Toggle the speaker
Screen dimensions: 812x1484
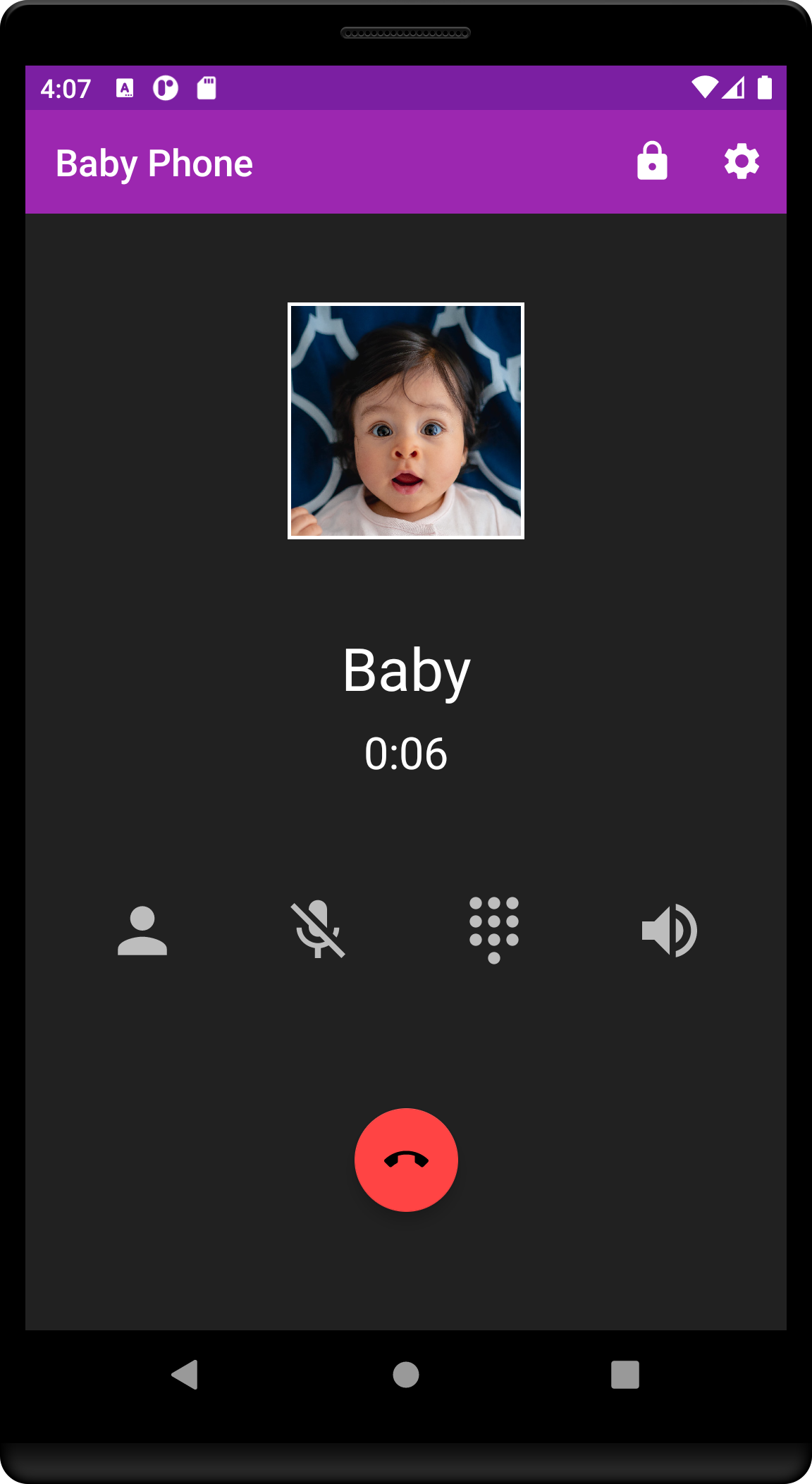coord(669,930)
